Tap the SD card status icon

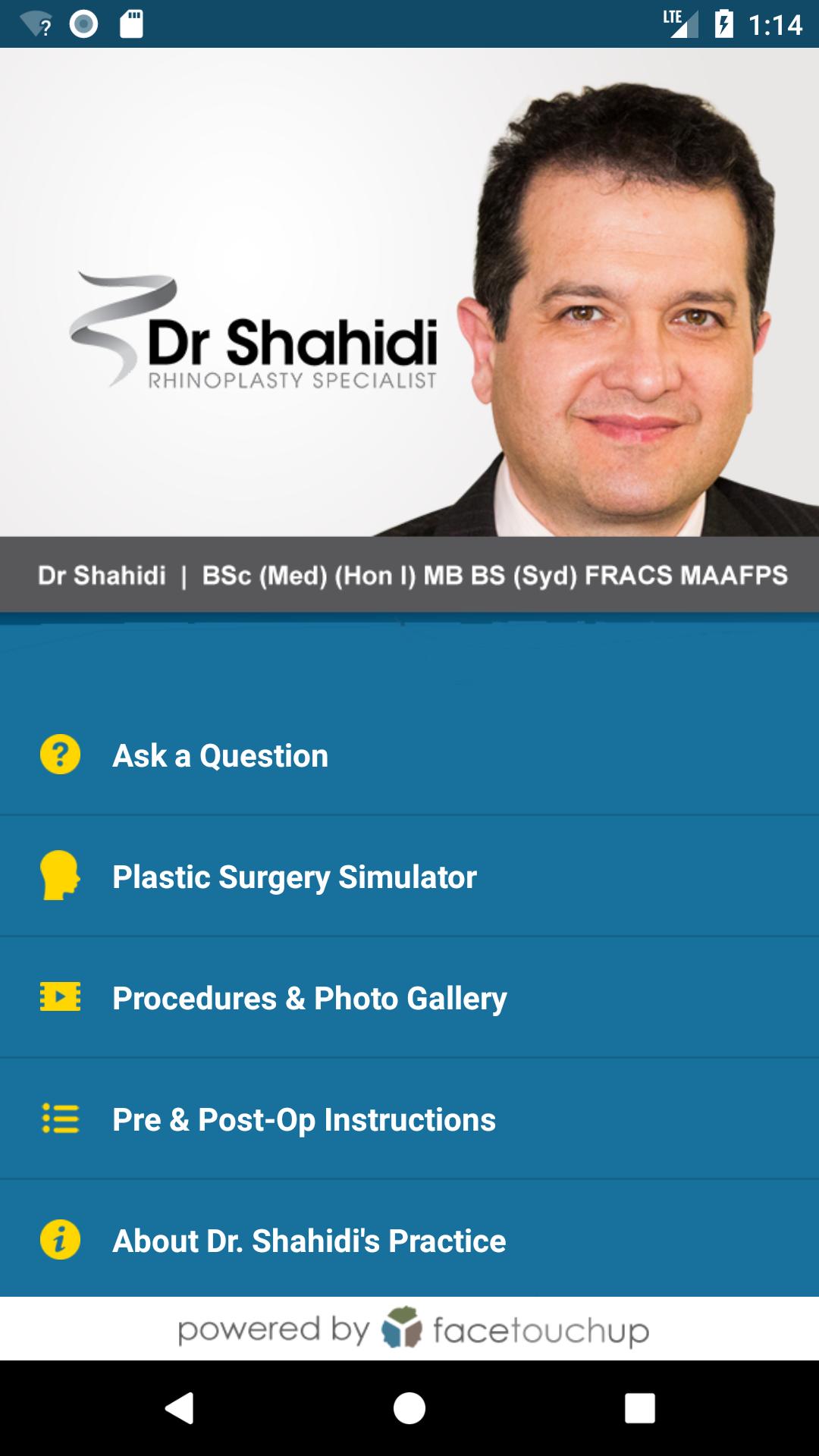(133, 23)
